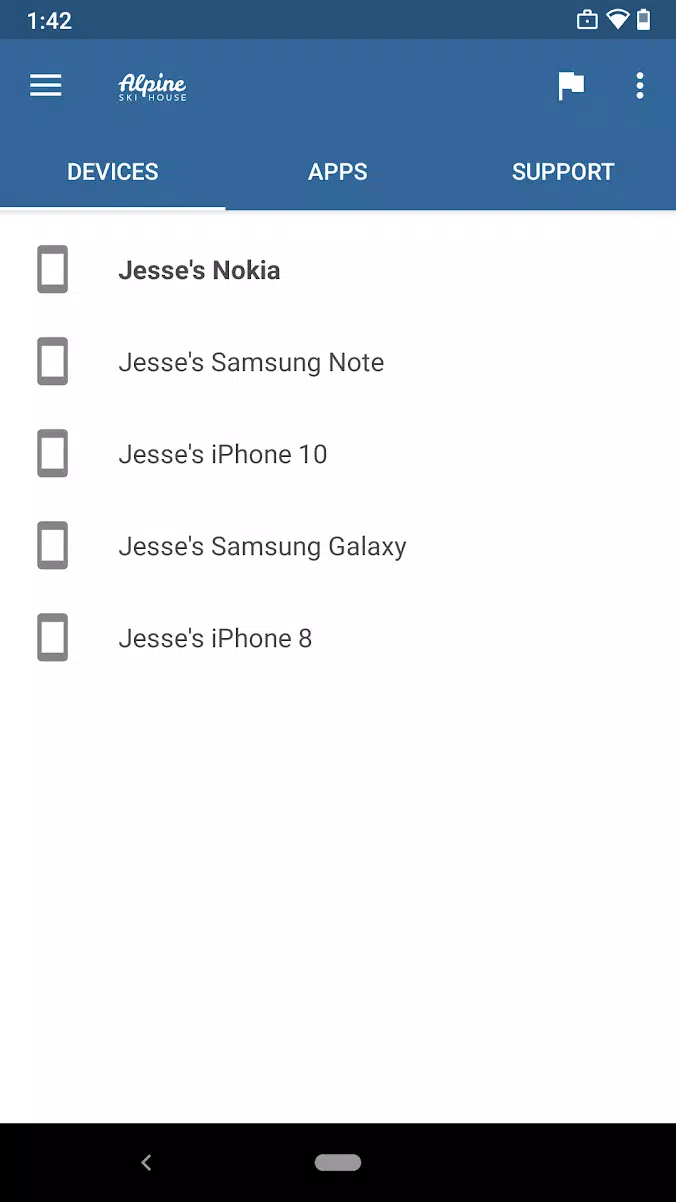Open Jesse's iPhone 8 entry
This screenshot has width=676, height=1202.
click(x=215, y=638)
